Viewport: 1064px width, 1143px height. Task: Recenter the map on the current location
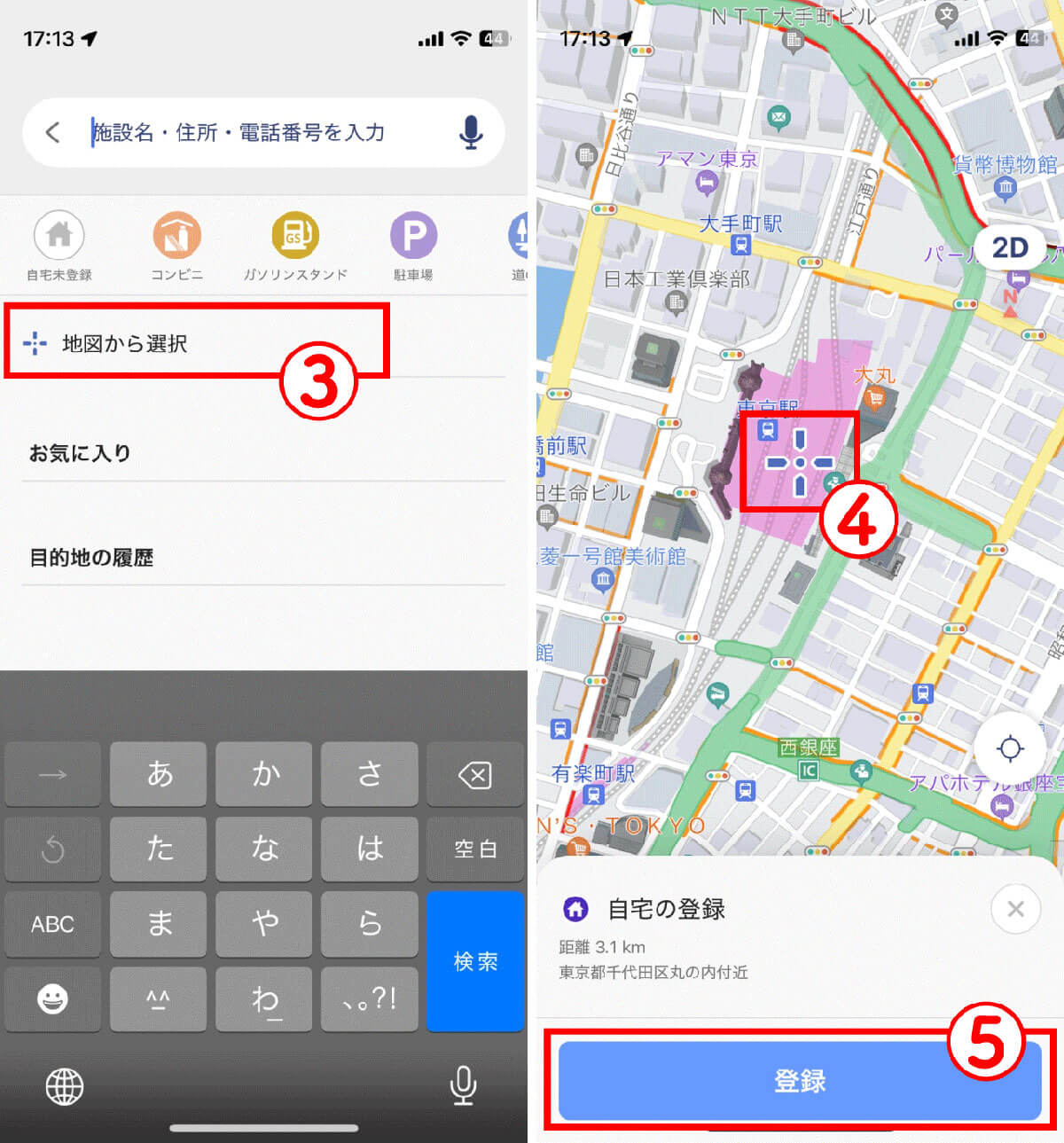[1009, 748]
